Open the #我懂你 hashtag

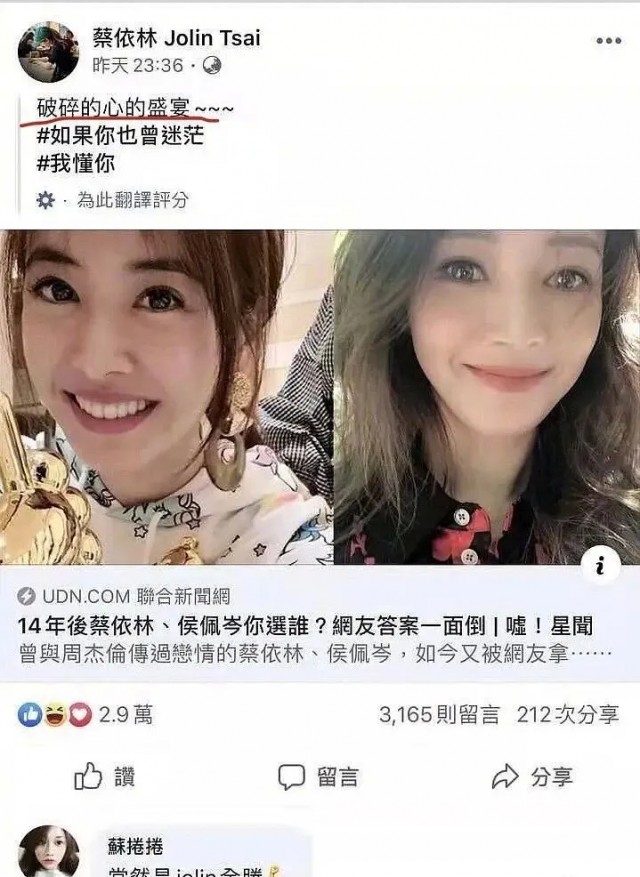pos(76,163)
